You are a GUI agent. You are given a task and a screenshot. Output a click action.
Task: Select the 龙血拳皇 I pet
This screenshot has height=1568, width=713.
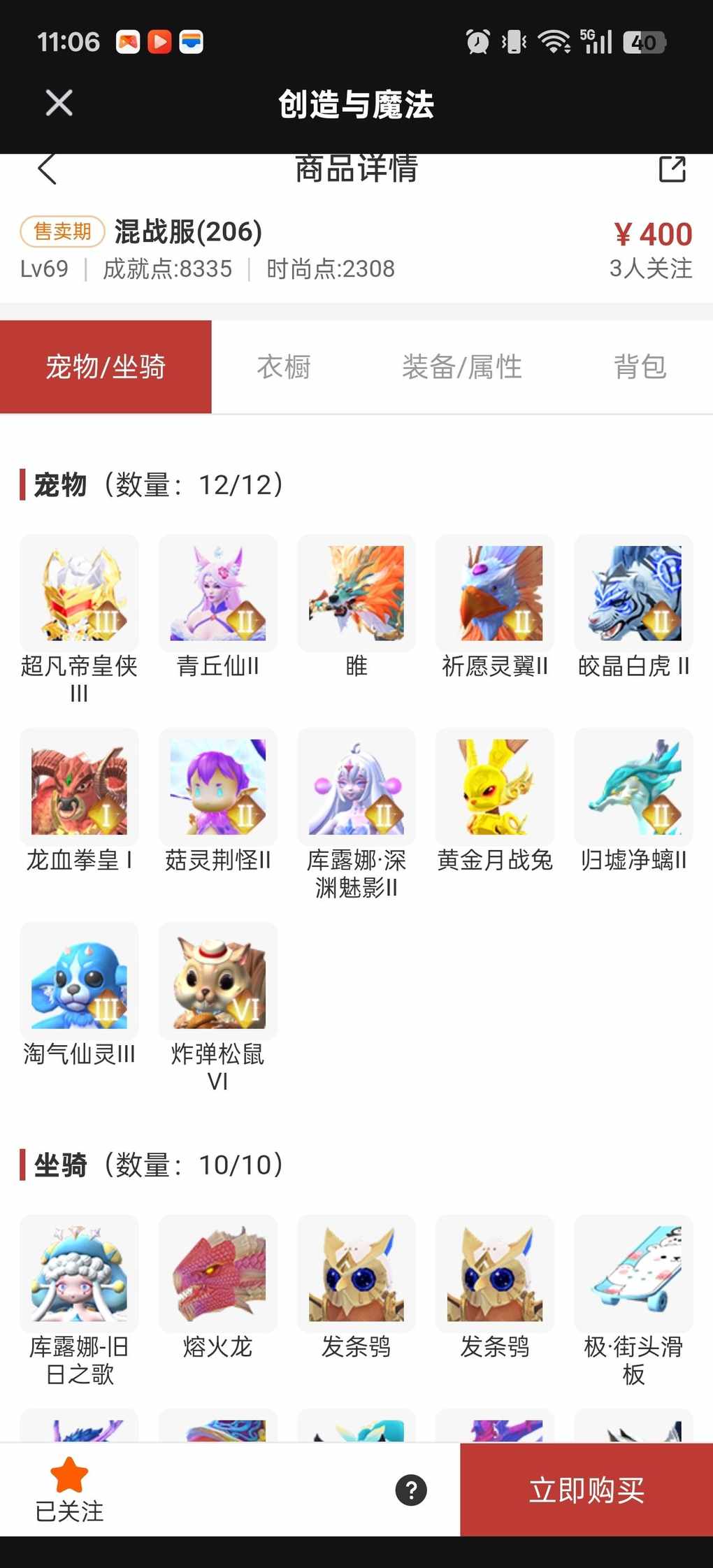[79, 787]
